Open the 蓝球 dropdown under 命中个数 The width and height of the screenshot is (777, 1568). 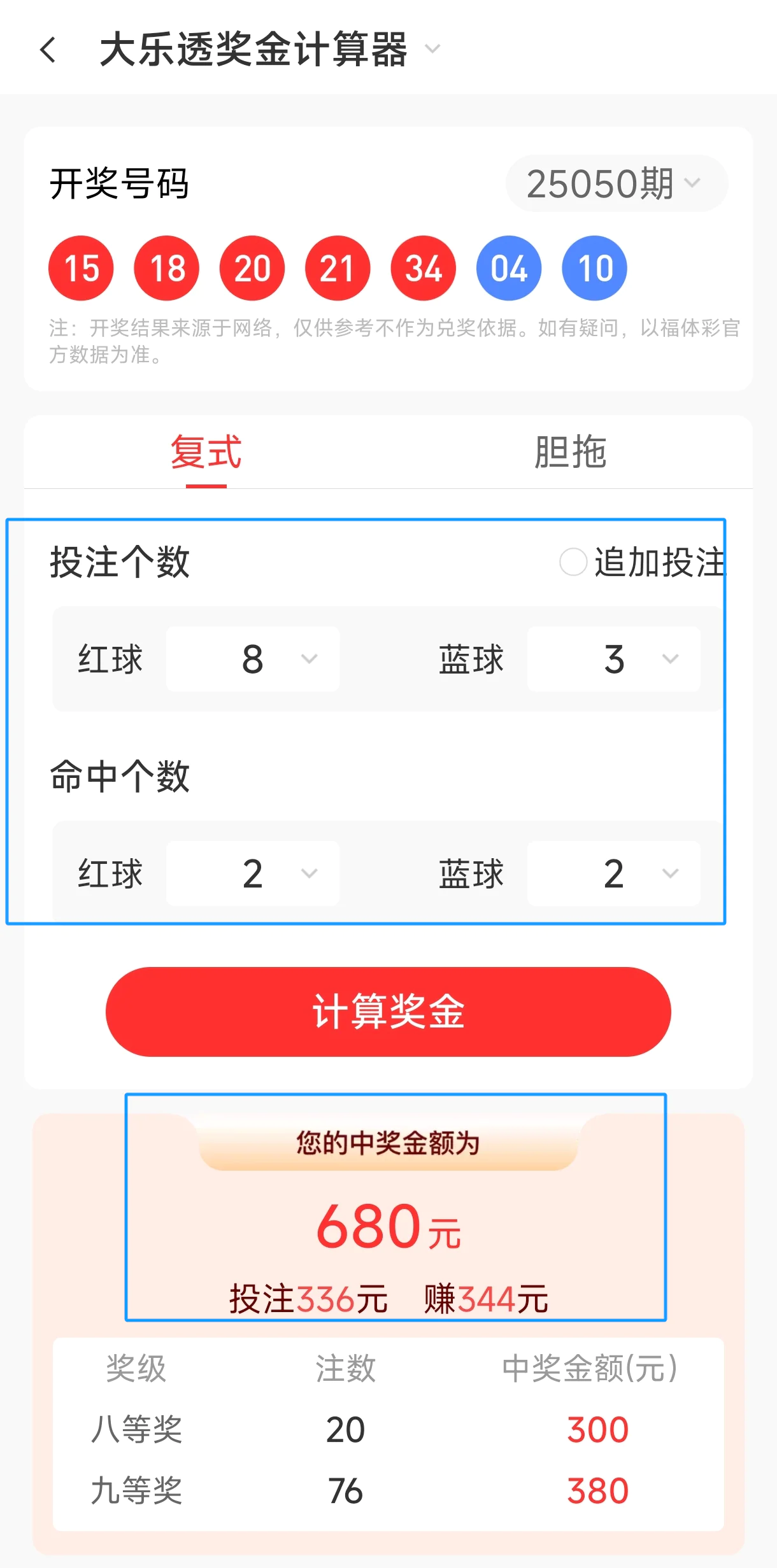coord(613,873)
